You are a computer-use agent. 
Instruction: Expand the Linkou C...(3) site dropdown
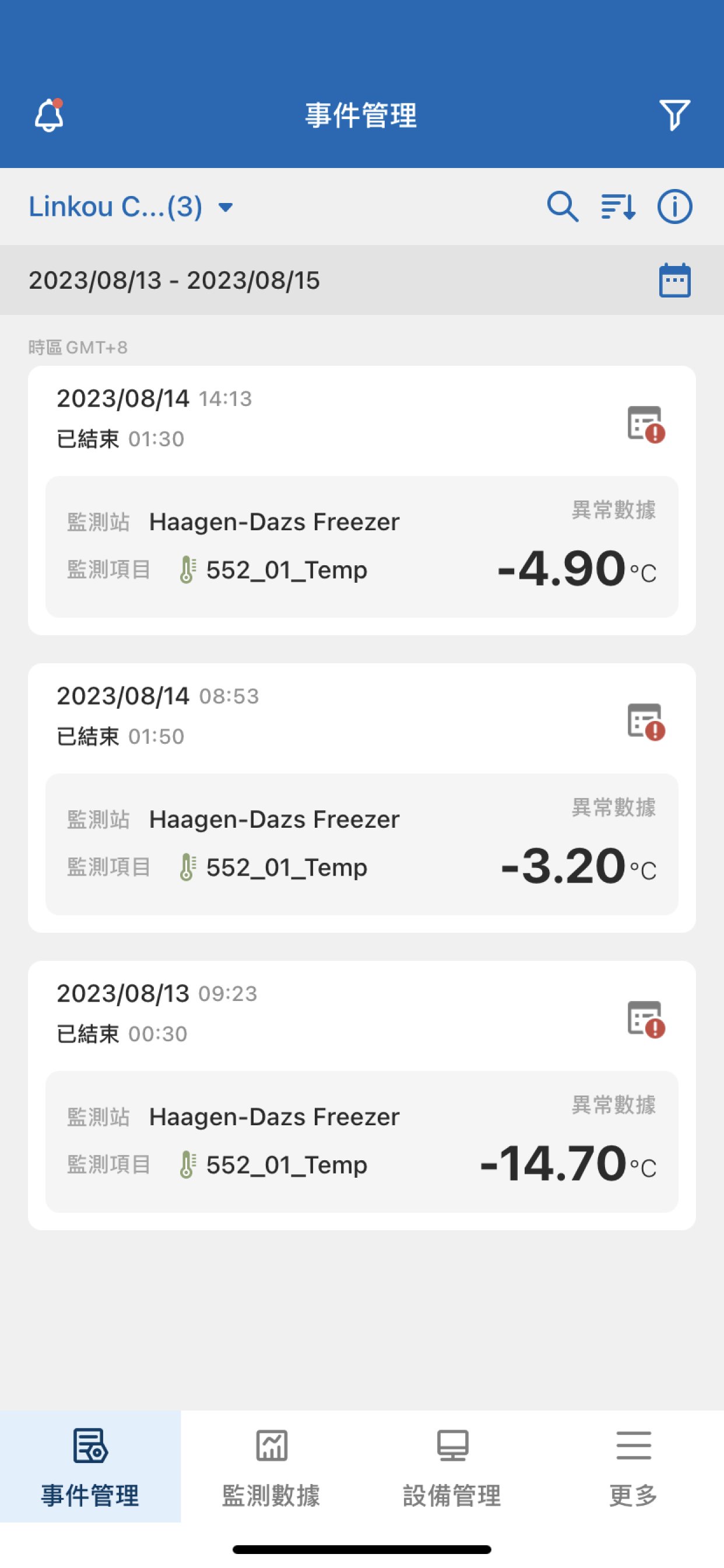[x=131, y=207]
